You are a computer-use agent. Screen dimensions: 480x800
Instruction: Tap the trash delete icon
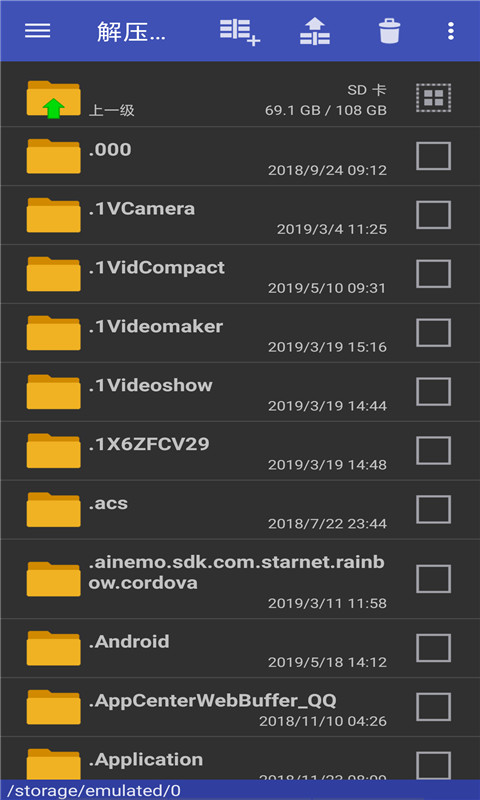tap(389, 31)
